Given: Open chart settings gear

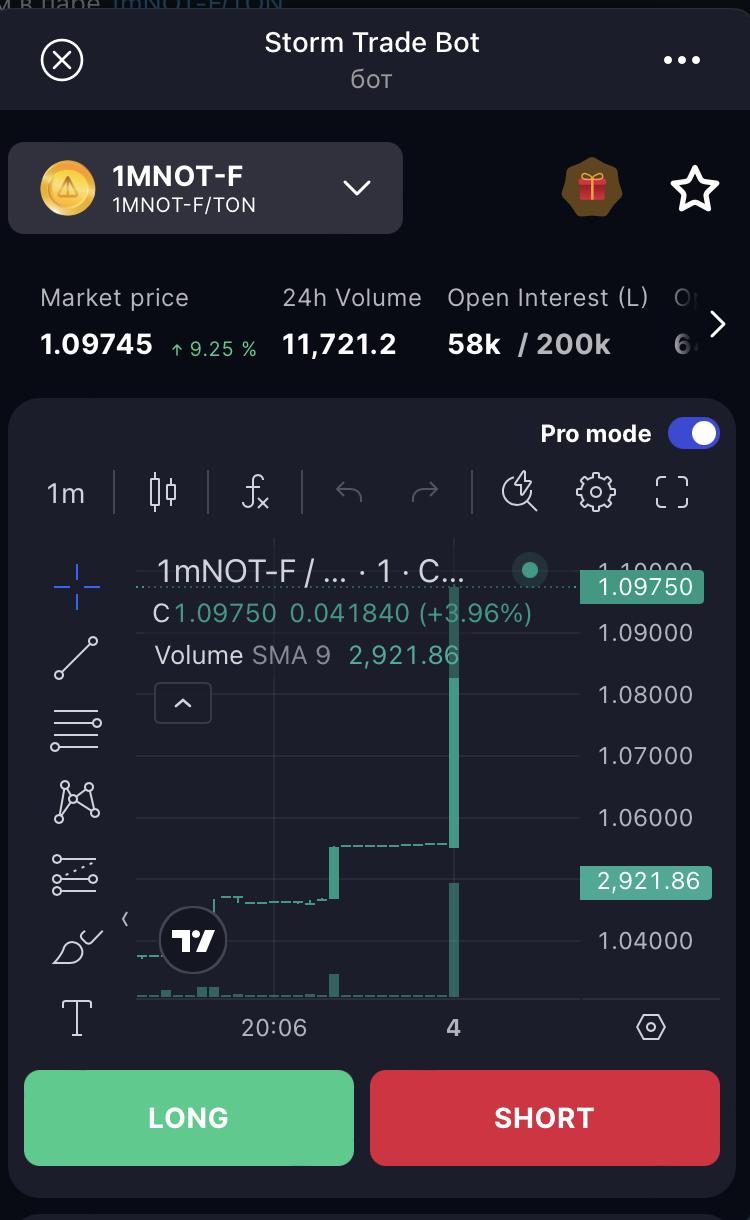Looking at the screenshot, I should 596,492.
